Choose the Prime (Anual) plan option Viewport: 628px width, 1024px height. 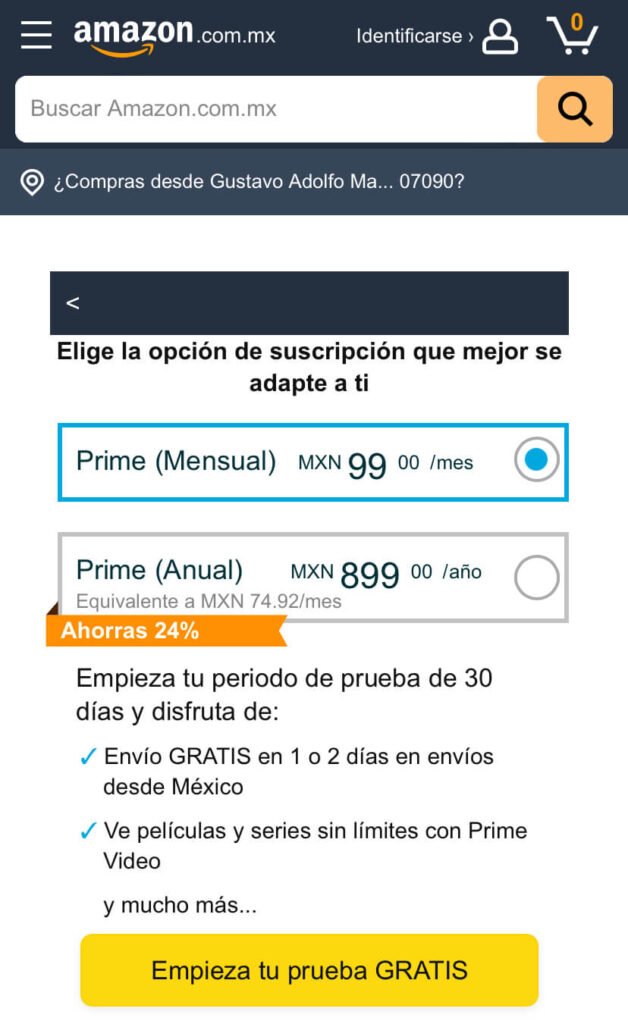pos(313,577)
